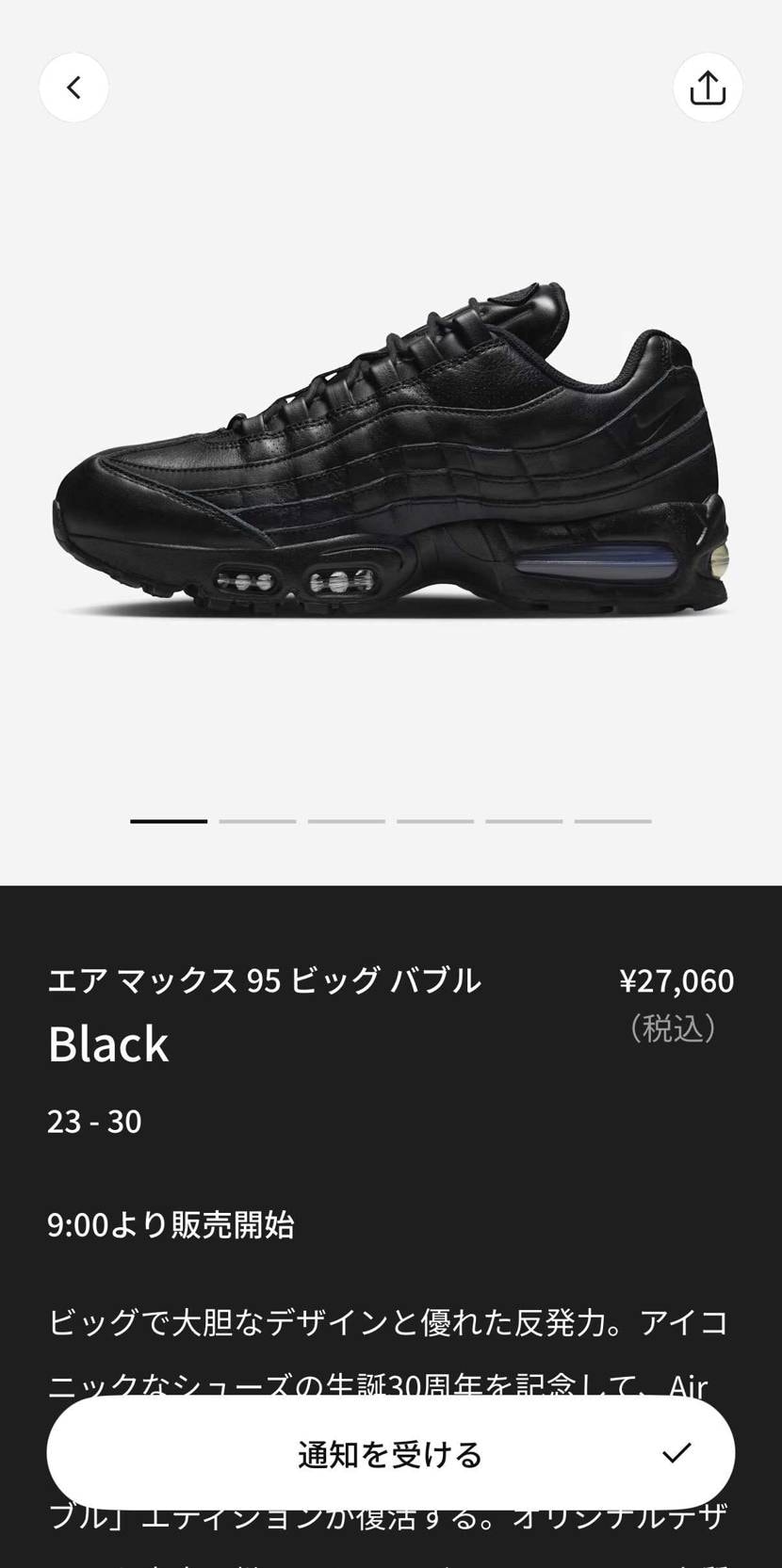Tap the fourth gray progress bar segment

point(434,820)
